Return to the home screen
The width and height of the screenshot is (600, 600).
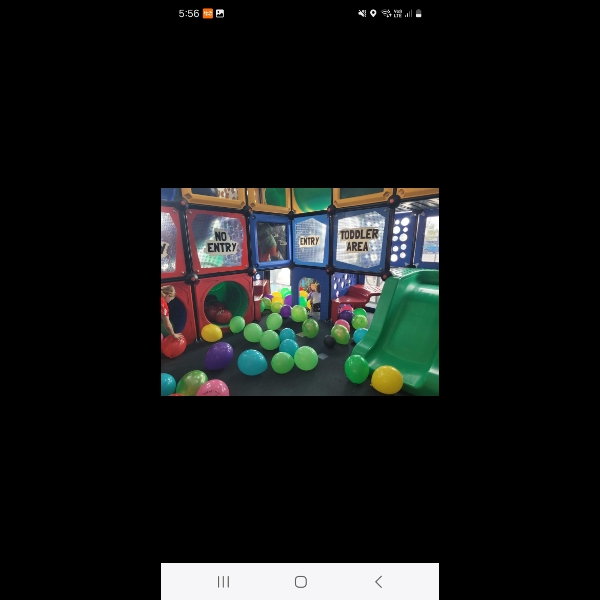300,581
